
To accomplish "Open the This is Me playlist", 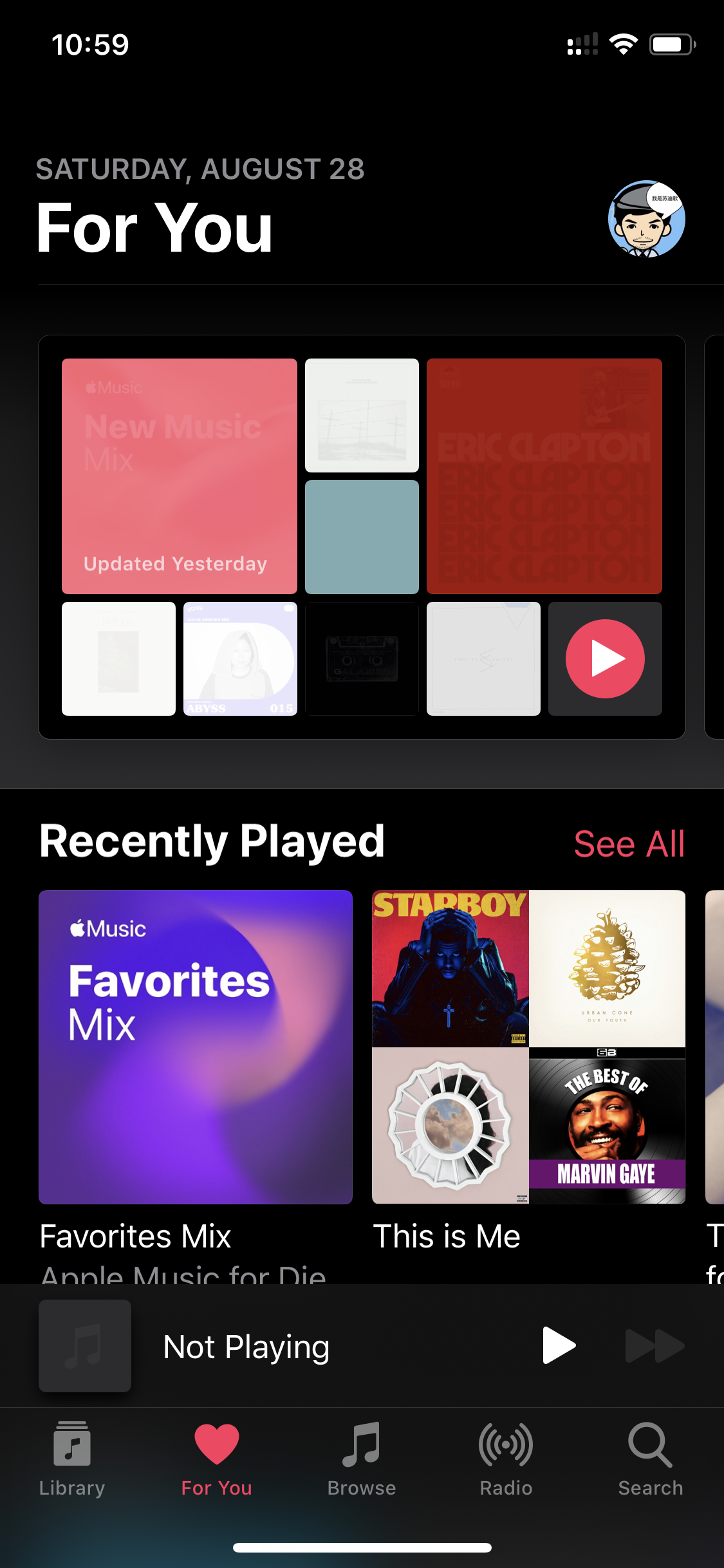I will (x=528, y=1047).
